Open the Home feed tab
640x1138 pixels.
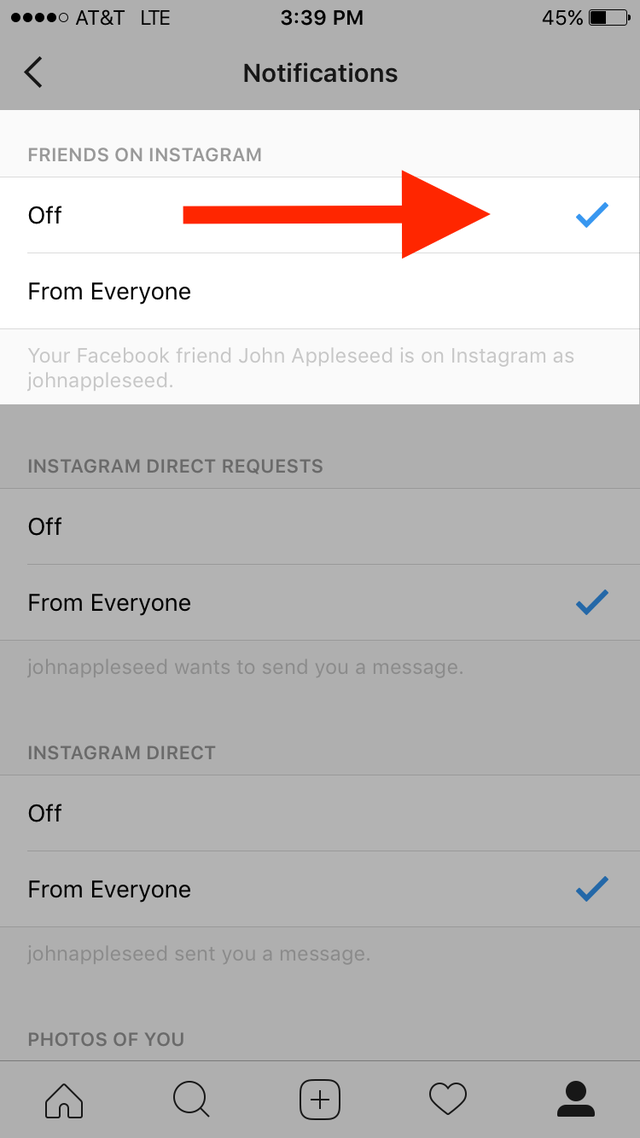coord(64,1100)
